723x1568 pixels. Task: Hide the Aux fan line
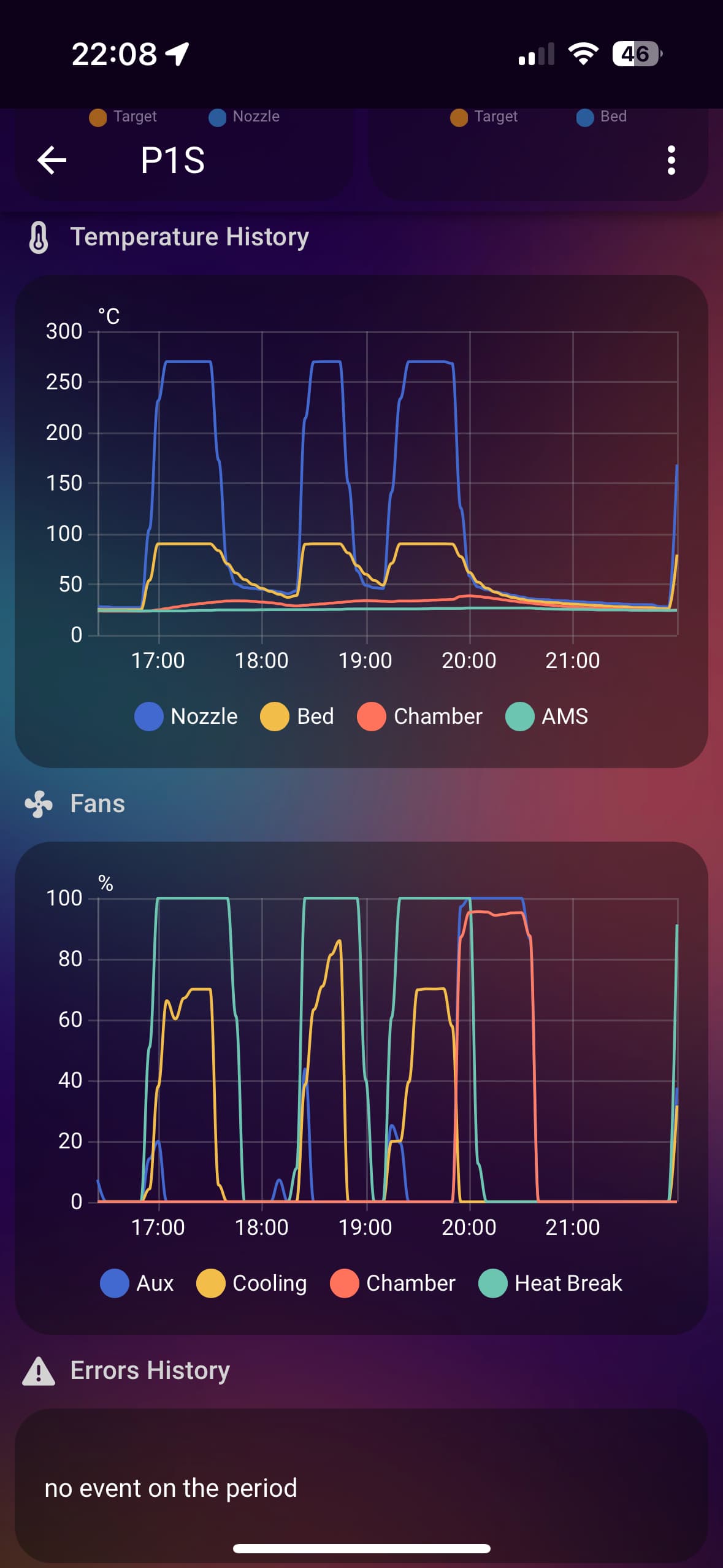pyautogui.click(x=137, y=1283)
